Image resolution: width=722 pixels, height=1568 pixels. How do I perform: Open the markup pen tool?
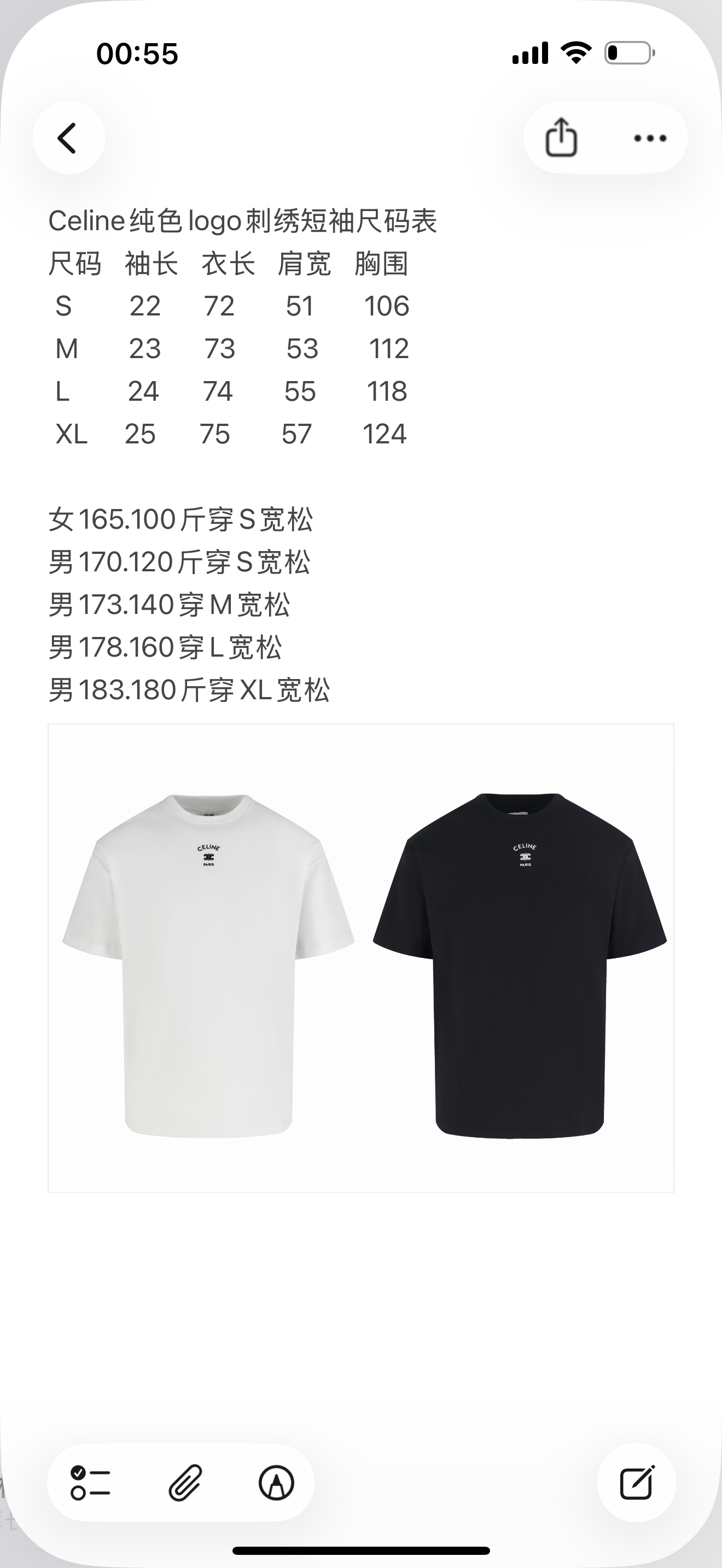[277, 1483]
